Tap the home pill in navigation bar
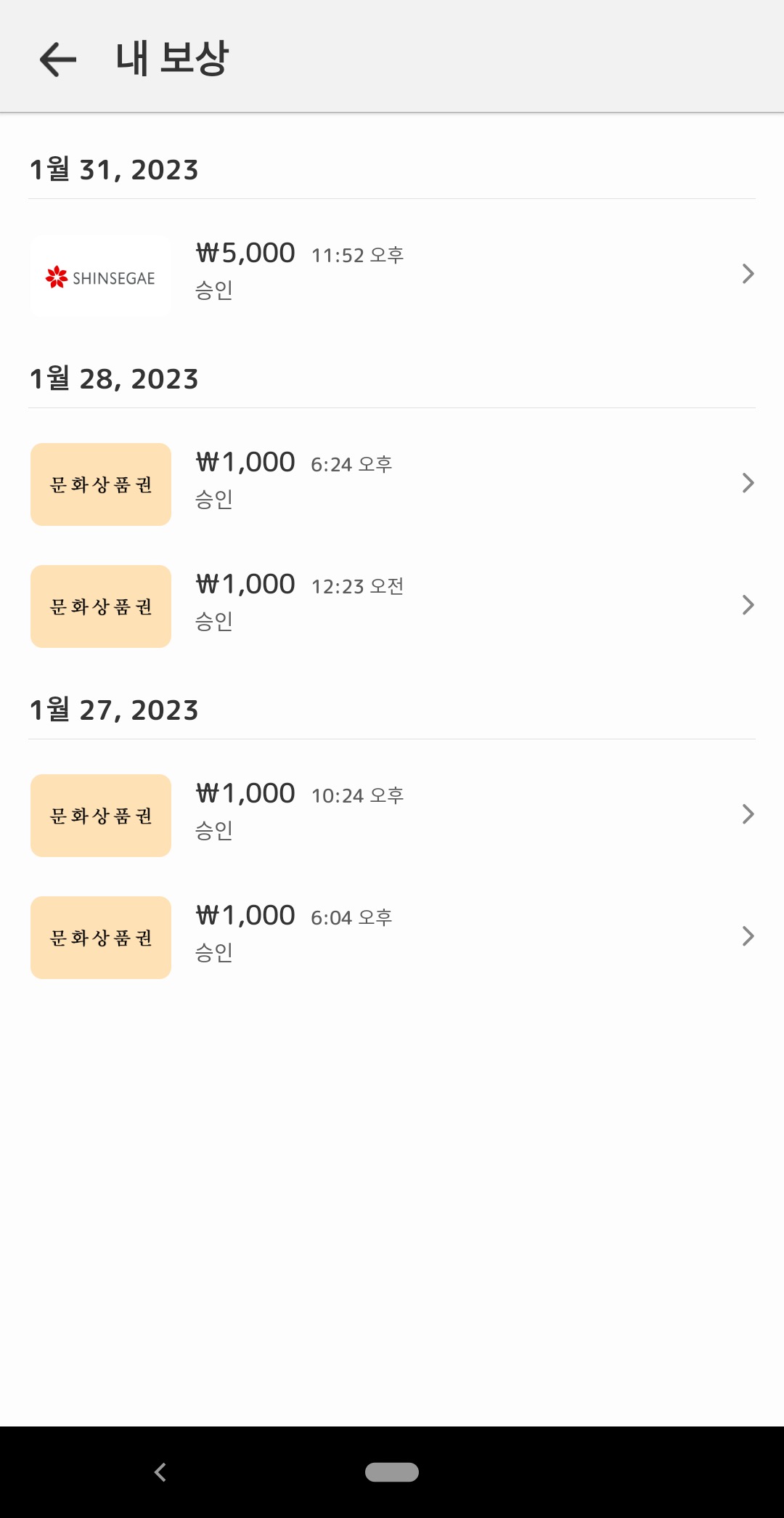 coord(392,1472)
